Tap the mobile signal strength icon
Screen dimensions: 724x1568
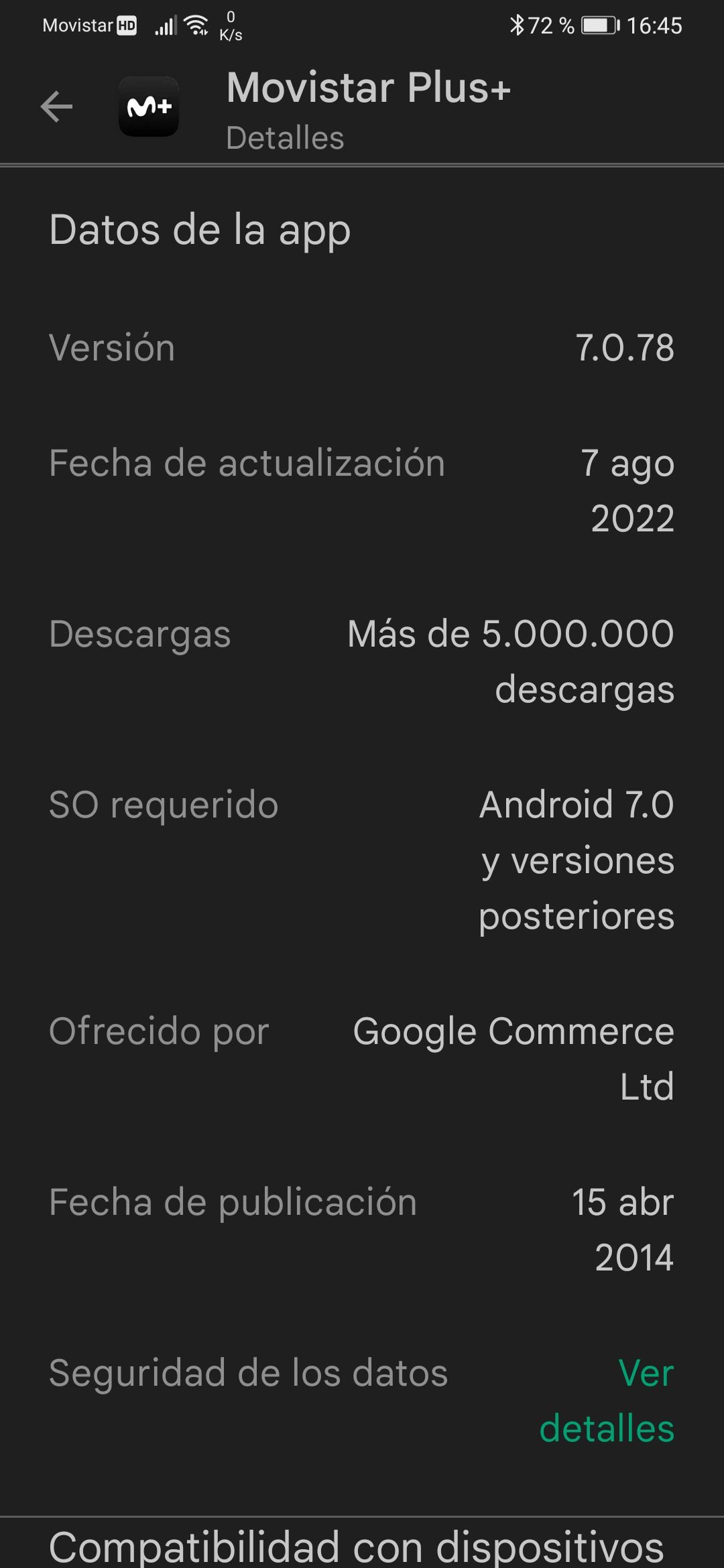[166, 25]
